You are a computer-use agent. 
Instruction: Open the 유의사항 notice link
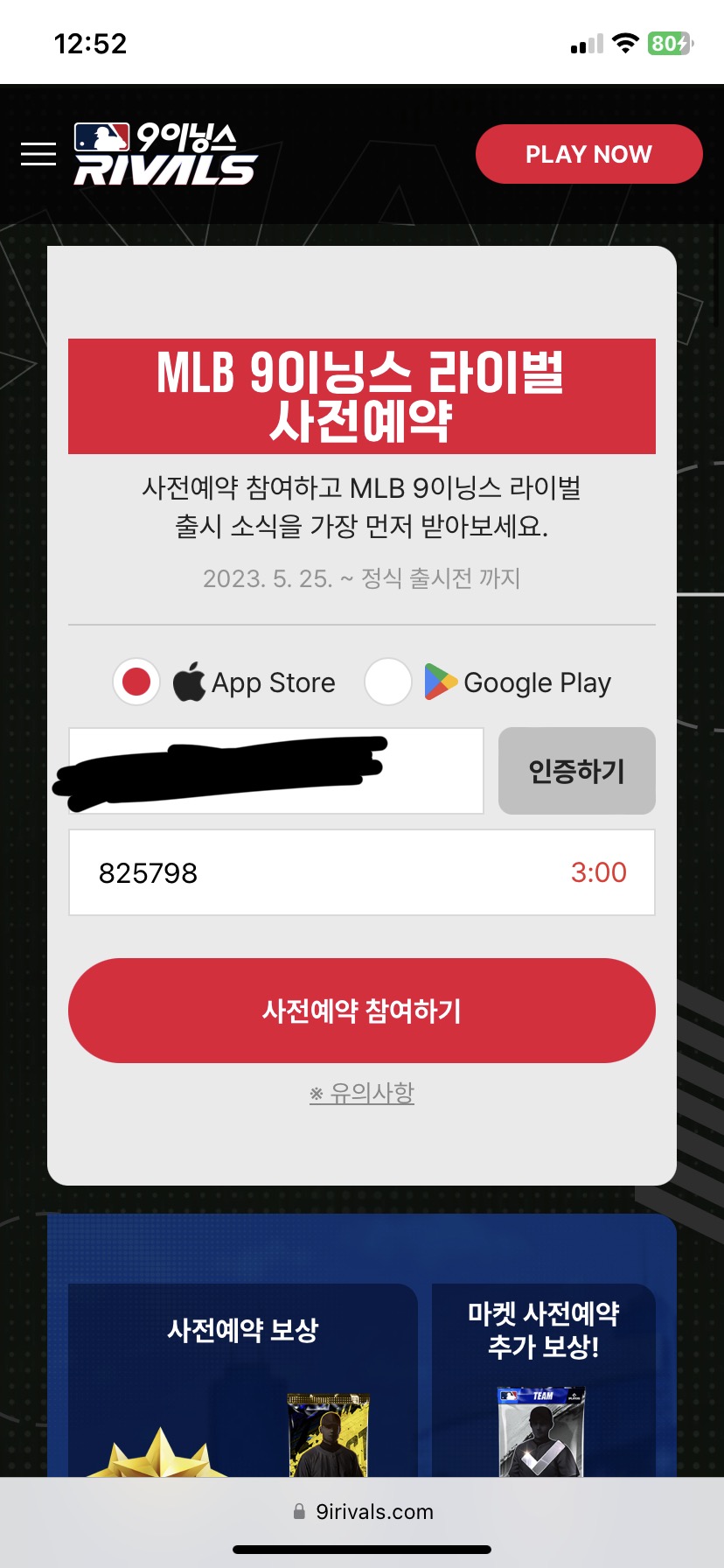[x=362, y=1093]
